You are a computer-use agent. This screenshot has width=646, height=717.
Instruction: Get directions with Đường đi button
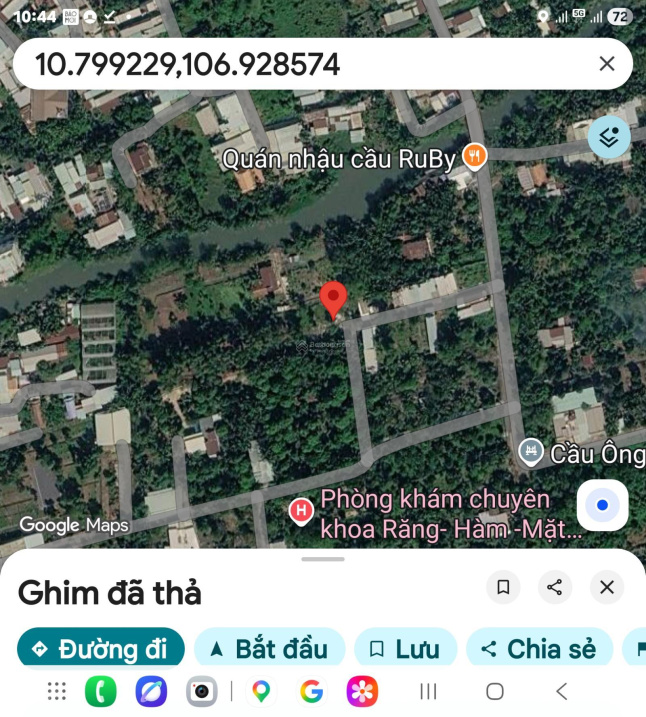pos(101,648)
